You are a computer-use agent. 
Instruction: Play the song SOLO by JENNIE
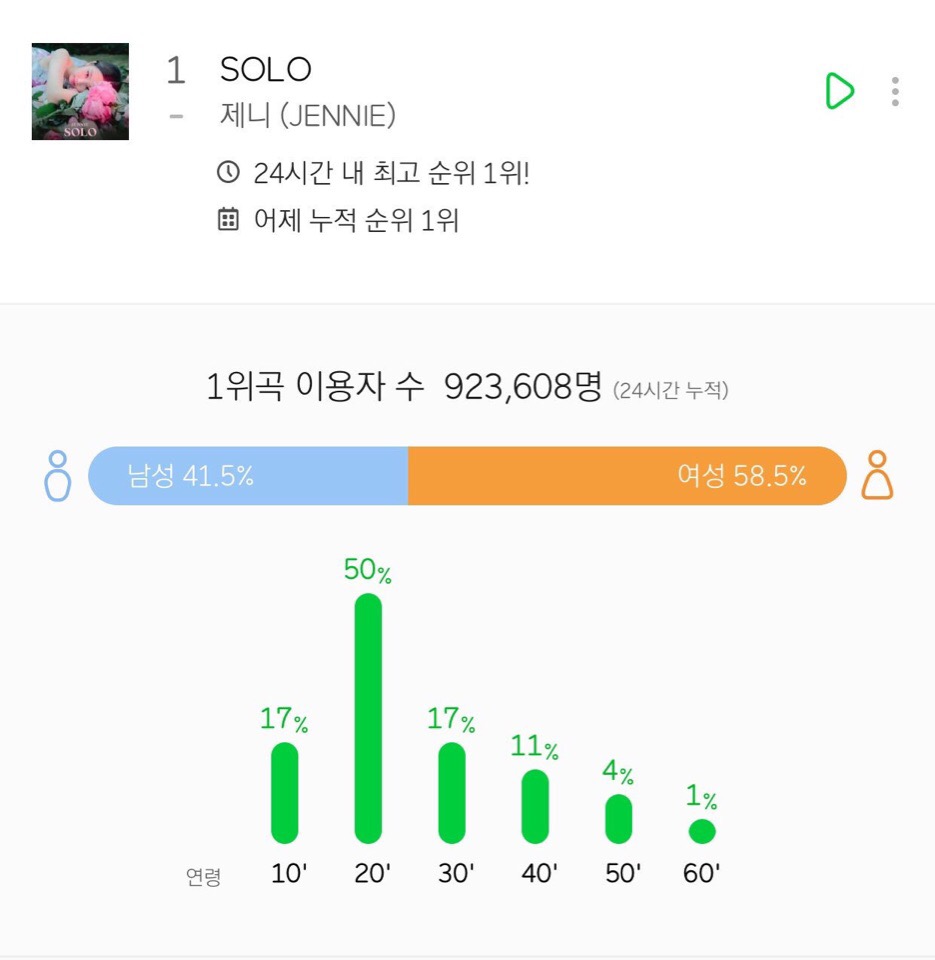pos(839,91)
